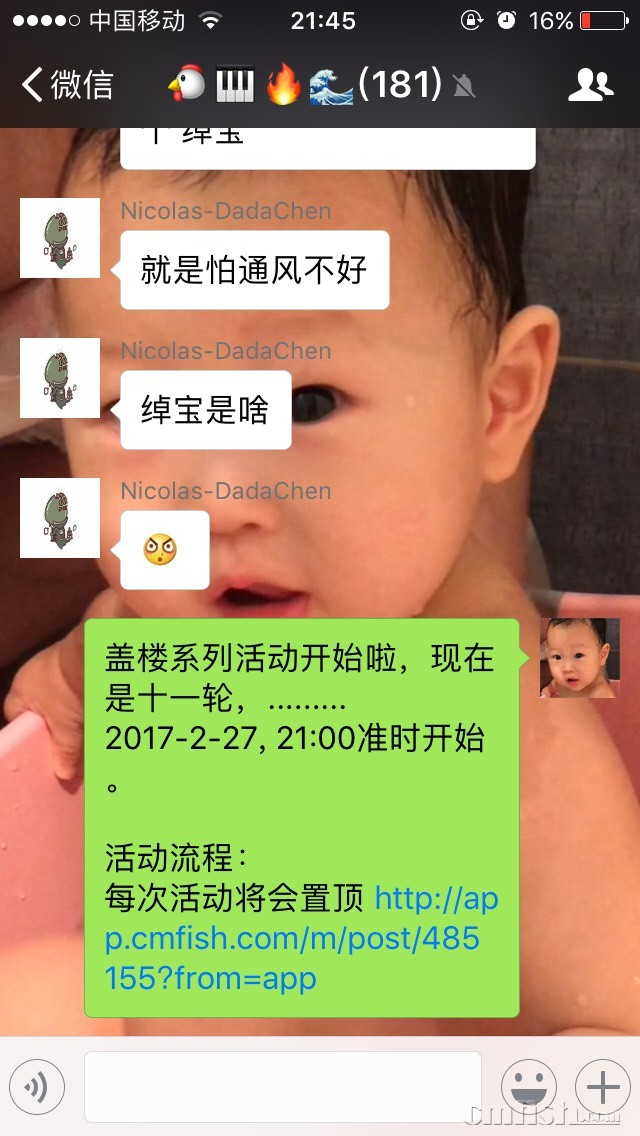Screen dimensions: 640x1136
Task: Open the group members info icon
Action: [590, 85]
